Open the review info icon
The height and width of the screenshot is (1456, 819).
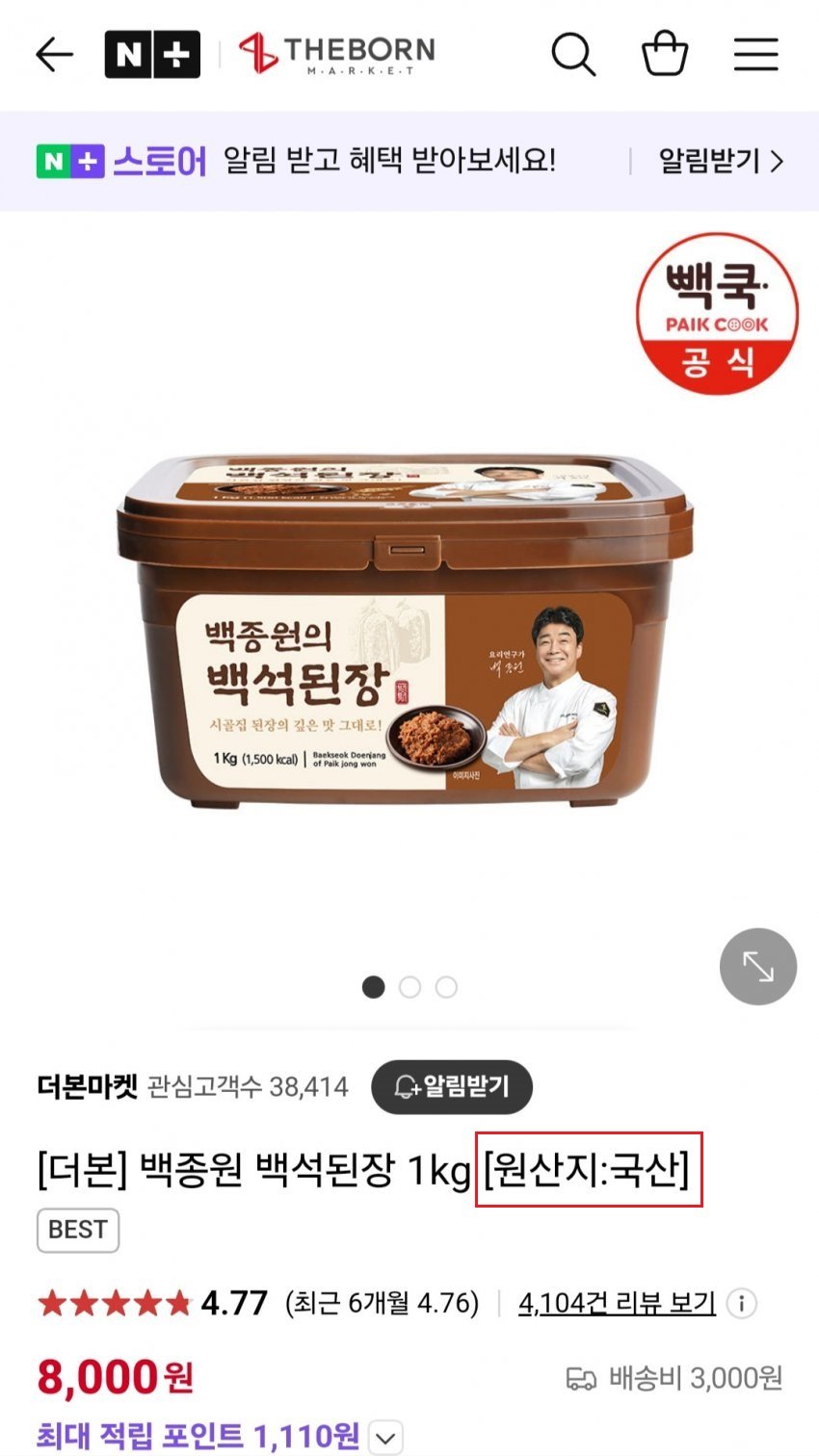pos(741,1304)
